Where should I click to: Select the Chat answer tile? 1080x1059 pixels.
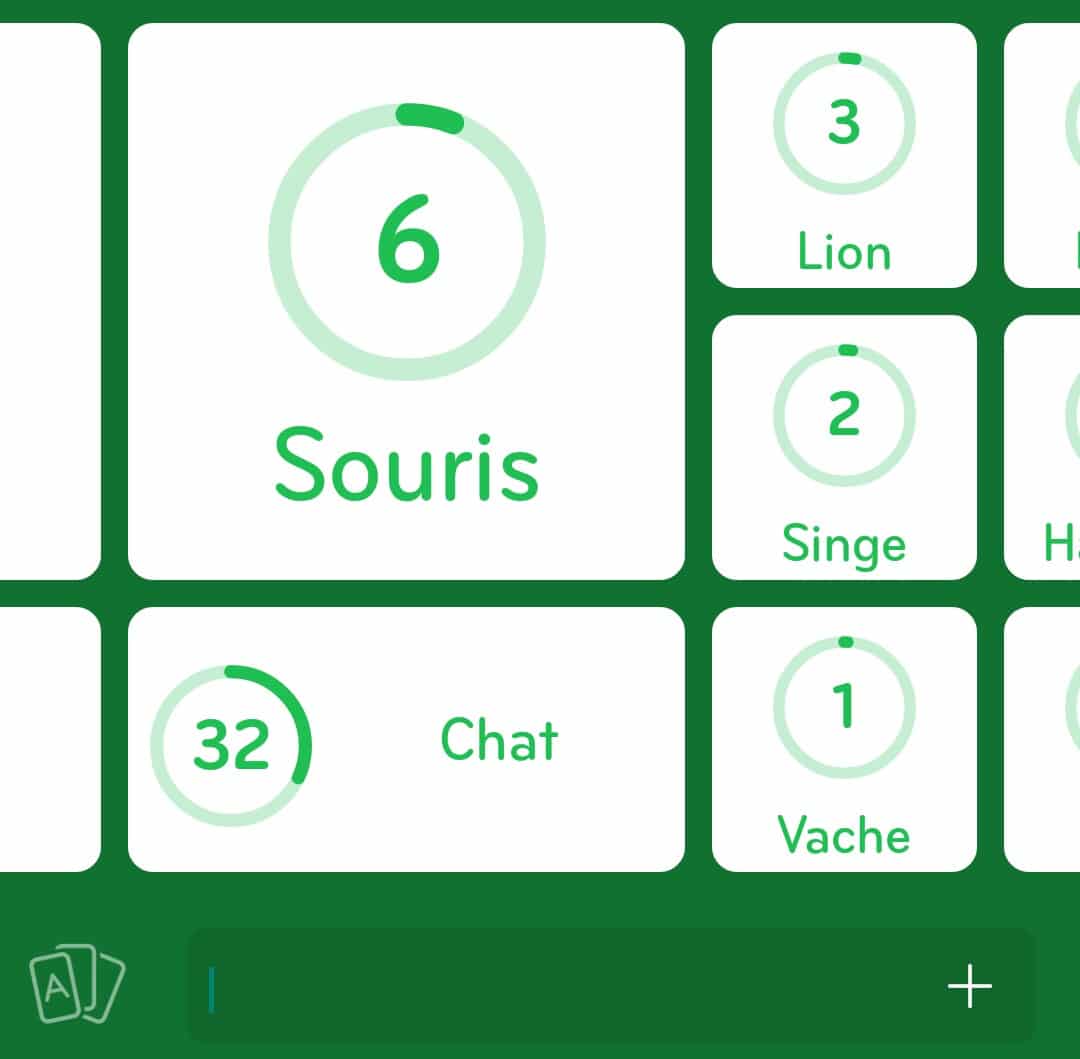(x=406, y=740)
